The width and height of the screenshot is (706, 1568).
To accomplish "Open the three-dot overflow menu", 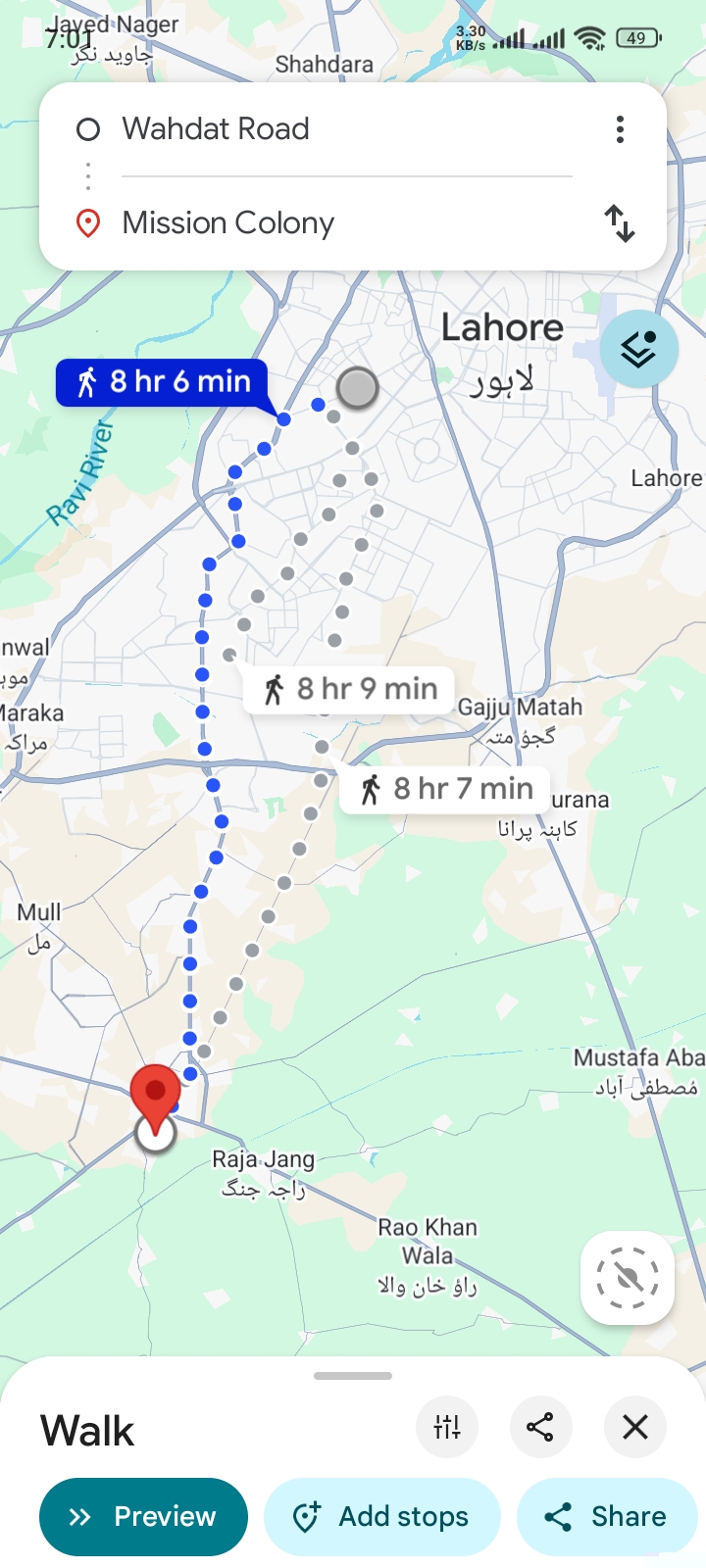I will coord(620,129).
